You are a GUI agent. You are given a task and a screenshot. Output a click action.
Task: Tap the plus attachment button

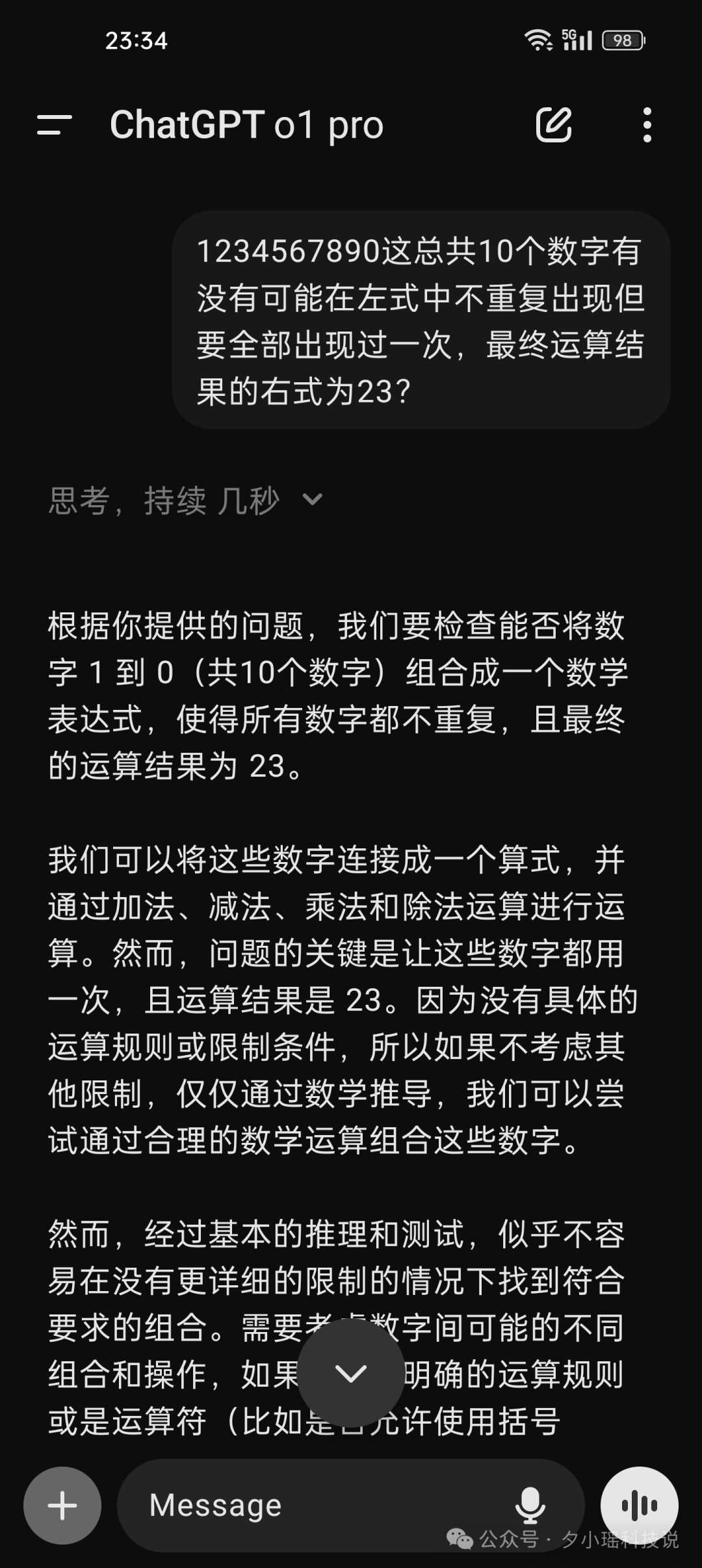point(62,1506)
